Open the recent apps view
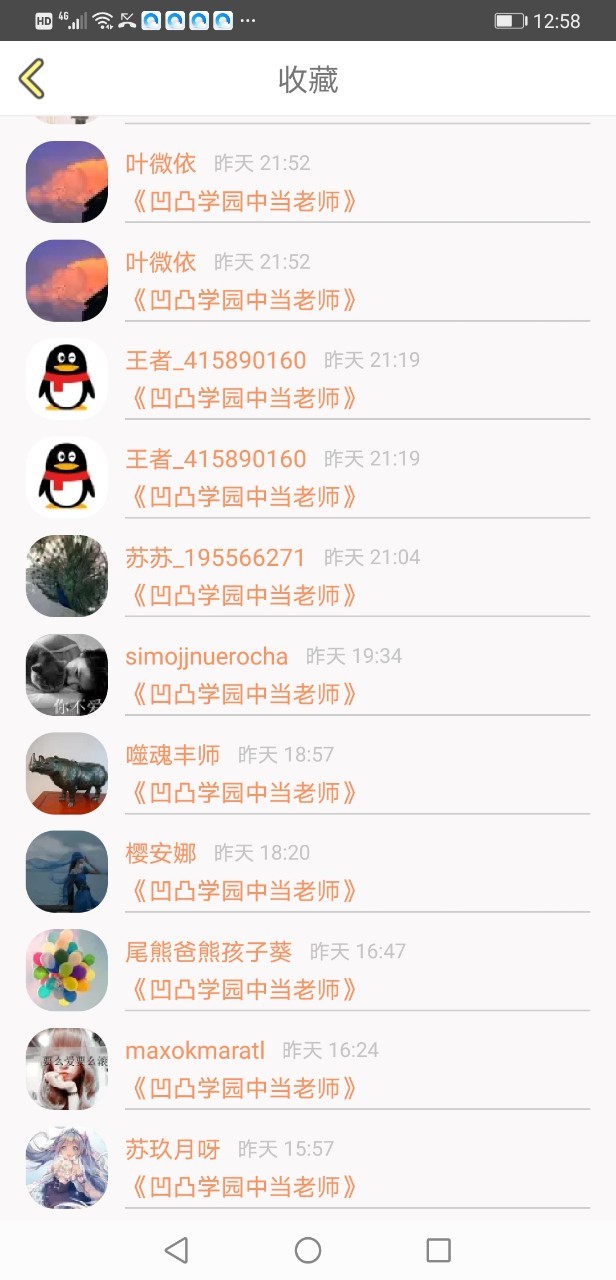 tap(438, 1250)
